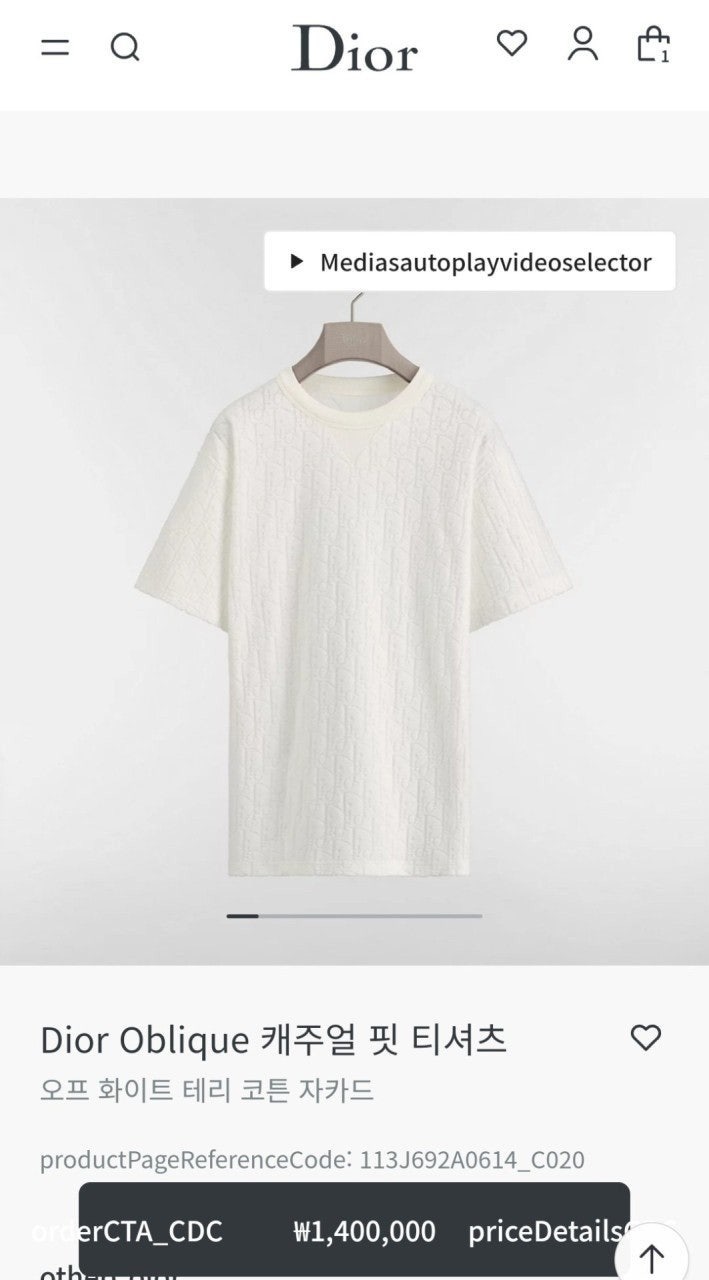Open the search magnifier
The image size is (709, 1280).
pyautogui.click(x=125, y=47)
